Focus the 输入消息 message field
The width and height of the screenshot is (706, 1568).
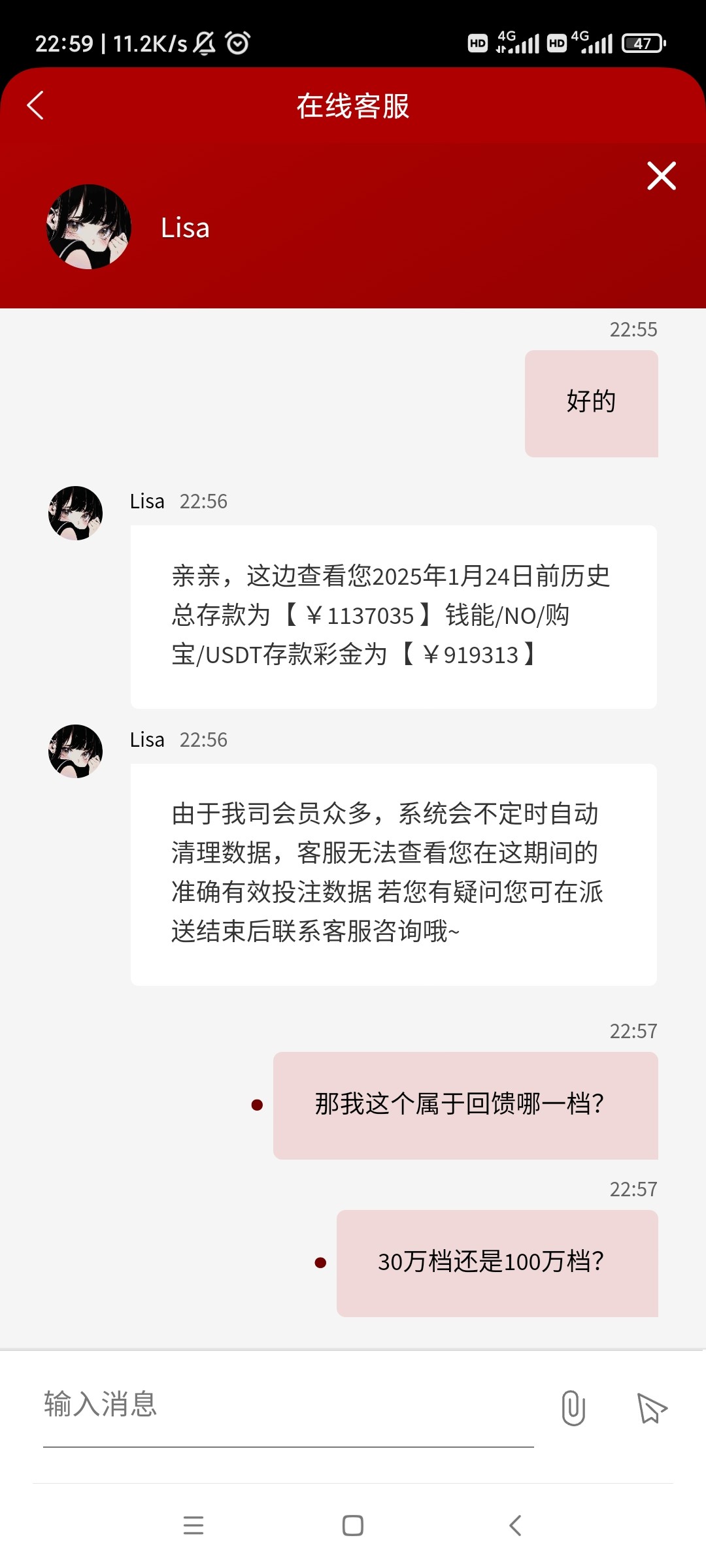click(x=288, y=1405)
